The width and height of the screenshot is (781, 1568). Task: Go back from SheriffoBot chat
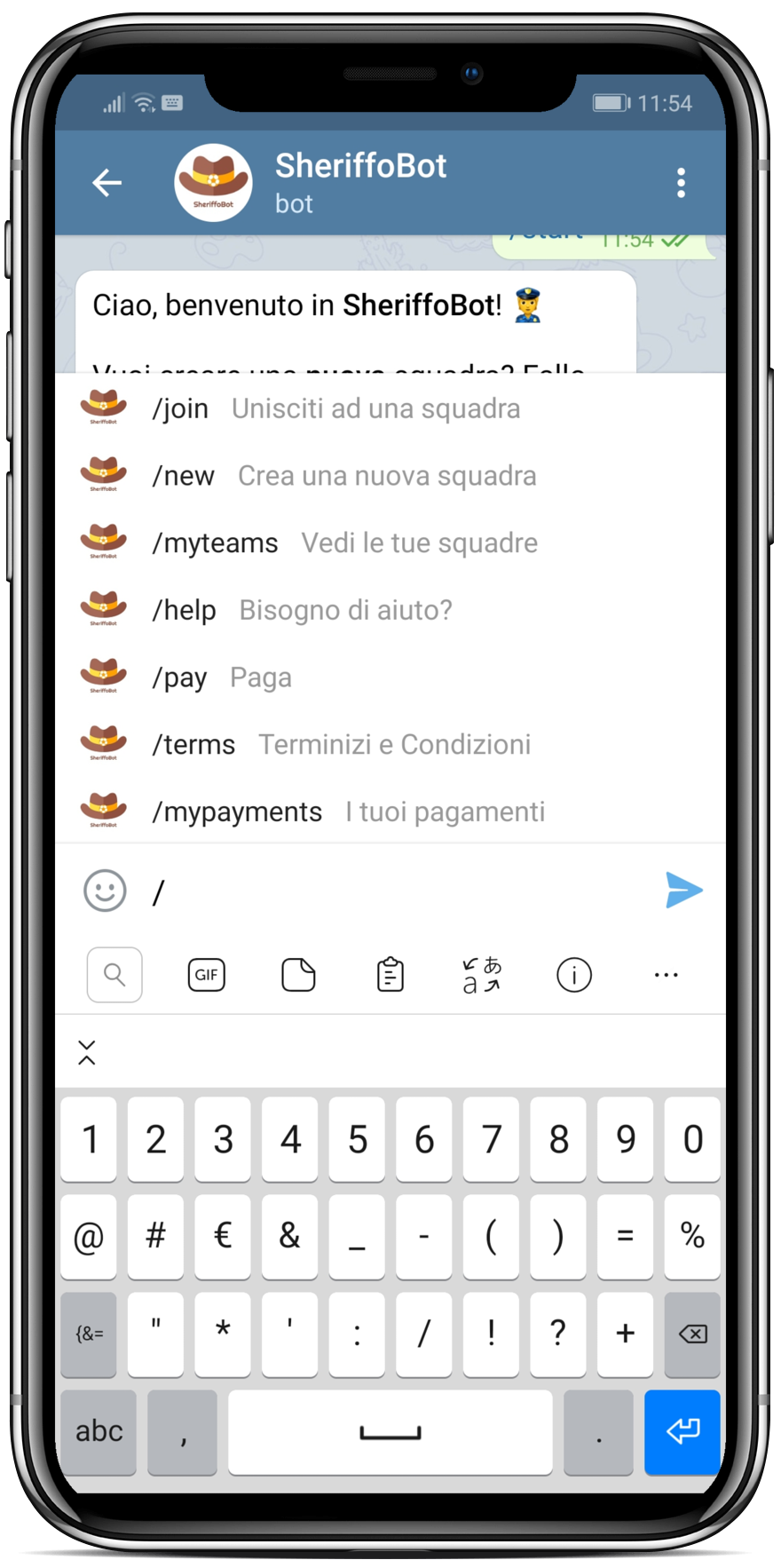tap(107, 183)
